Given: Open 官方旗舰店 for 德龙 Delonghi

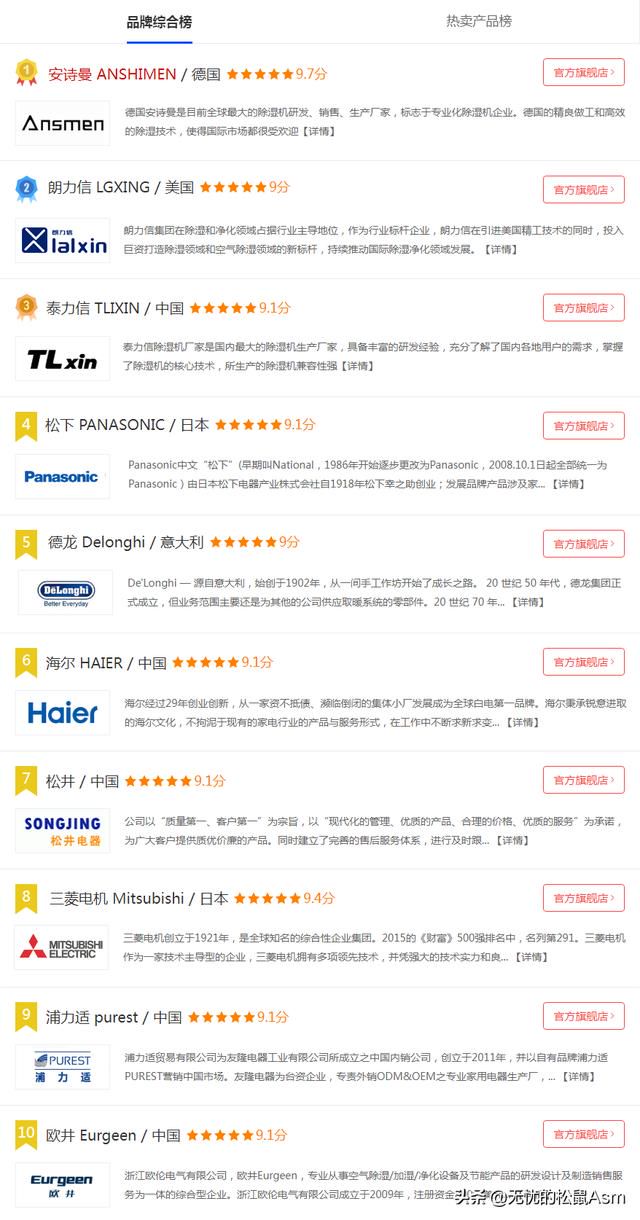Looking at the screenshot, I should pyautogui.click(x=583, y=543).
